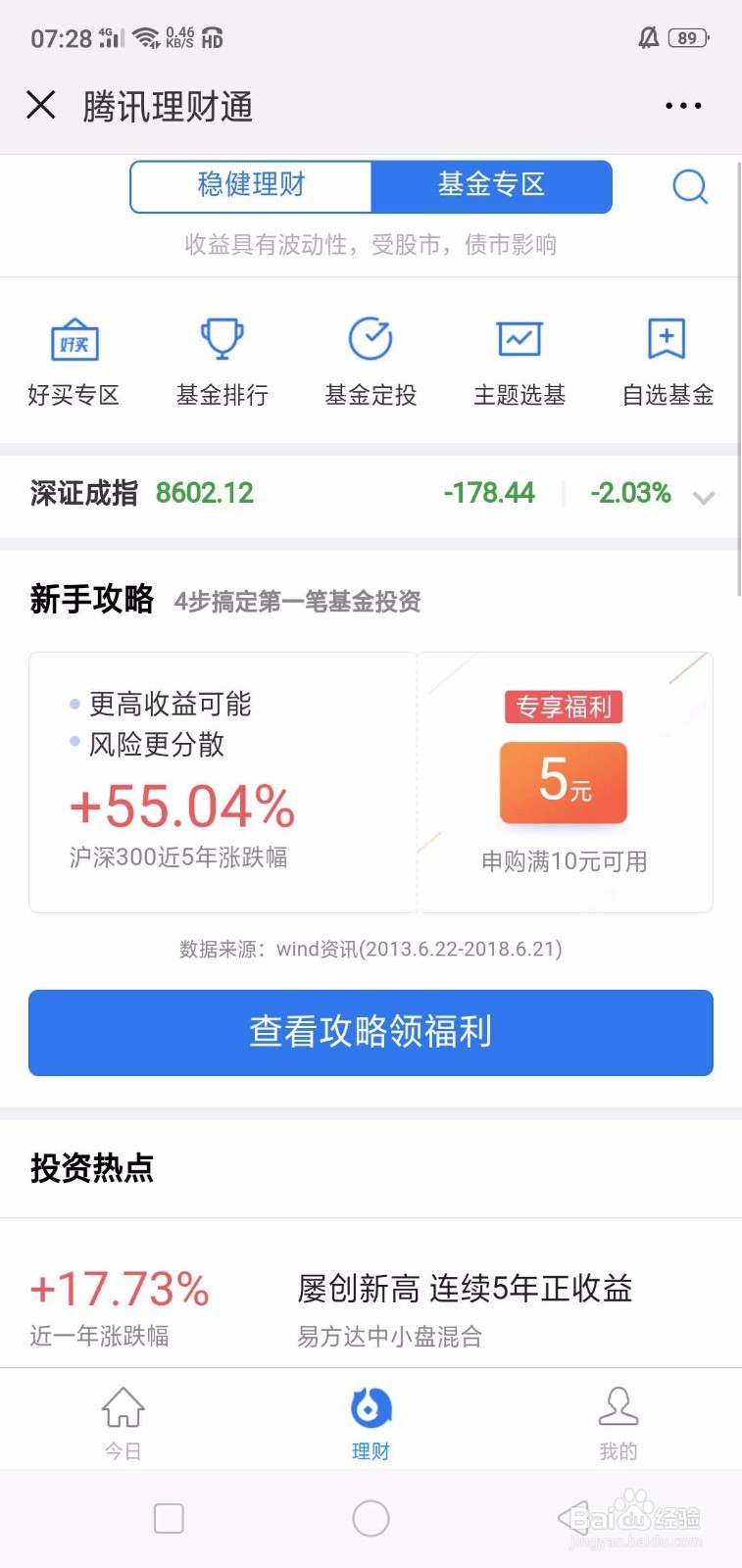Expand the 深证成指 index details chevron
This screenshot has height=1568, width=742.
704,498
